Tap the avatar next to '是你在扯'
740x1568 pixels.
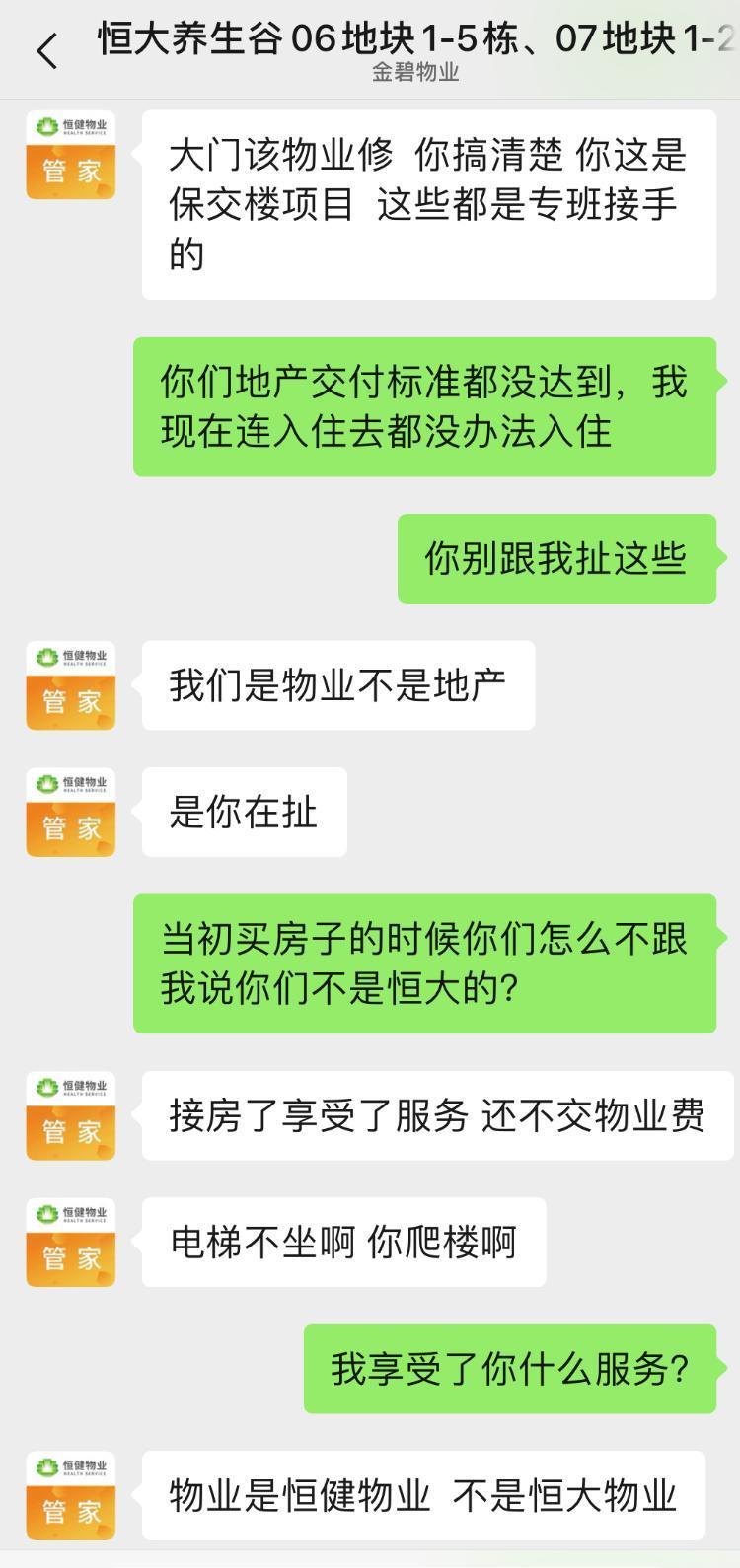click(x=71, y=812)
